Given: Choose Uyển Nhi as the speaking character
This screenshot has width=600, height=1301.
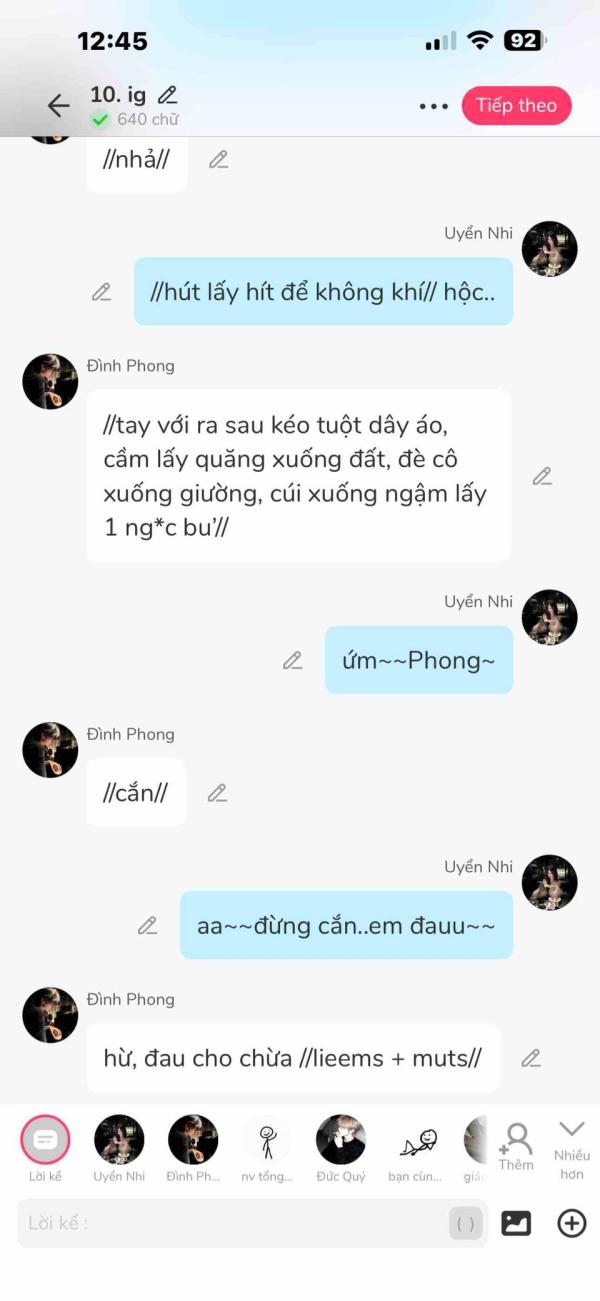Looking at the screenshot, I should tap(119, 1140).
